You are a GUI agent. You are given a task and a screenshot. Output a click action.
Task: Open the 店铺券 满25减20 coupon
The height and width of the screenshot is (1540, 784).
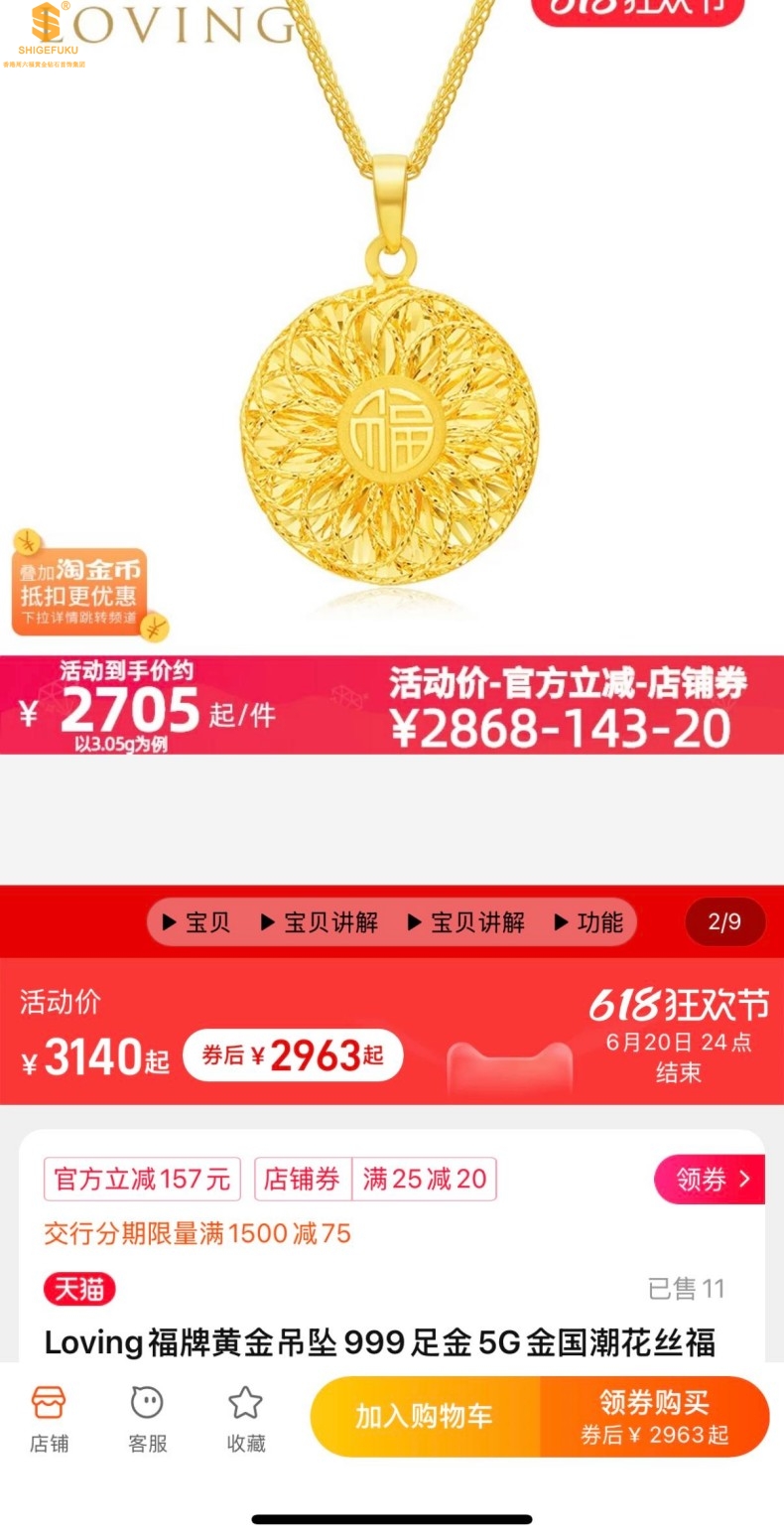[375, 1179]
